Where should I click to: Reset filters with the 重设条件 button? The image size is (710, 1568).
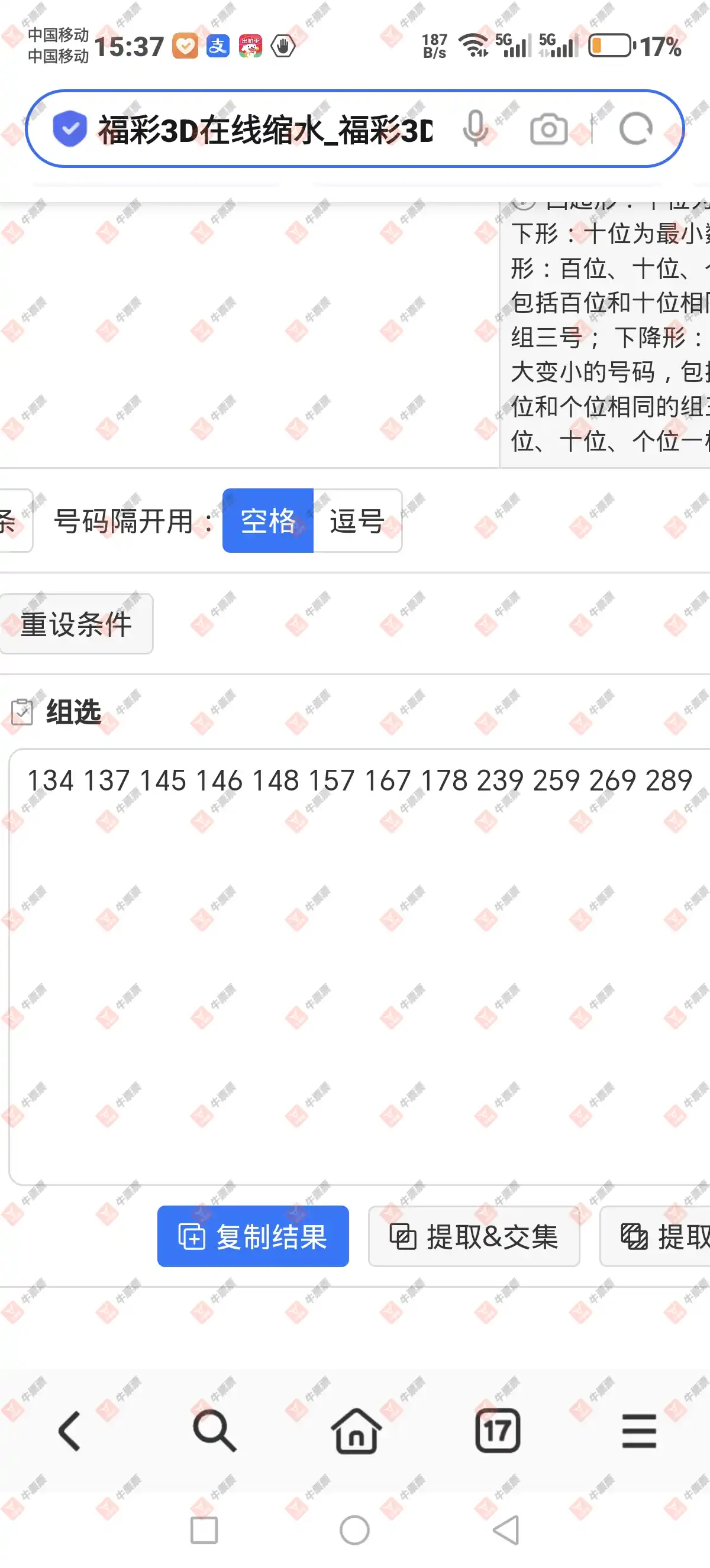coord(77,624)
